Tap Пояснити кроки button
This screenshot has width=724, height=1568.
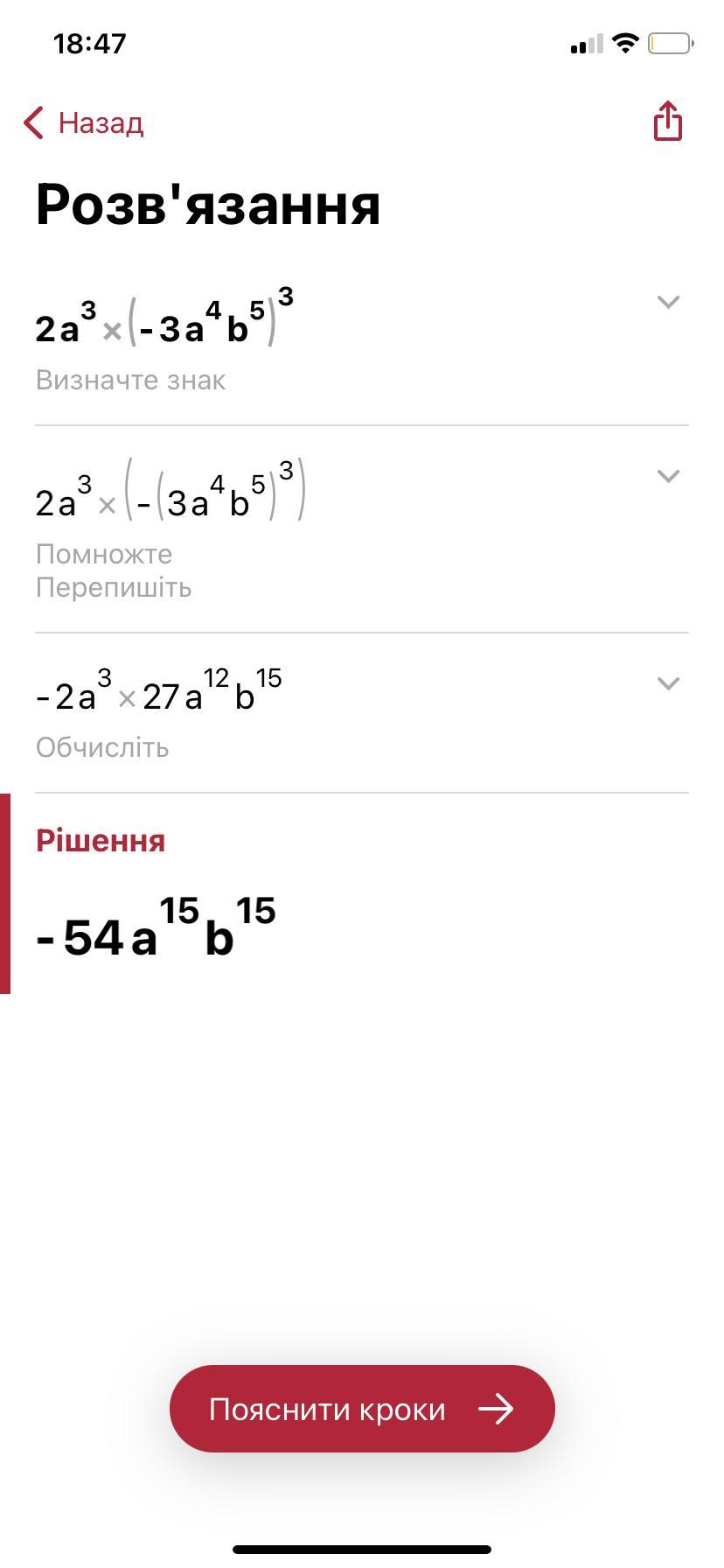click(x=362, y=1409)
